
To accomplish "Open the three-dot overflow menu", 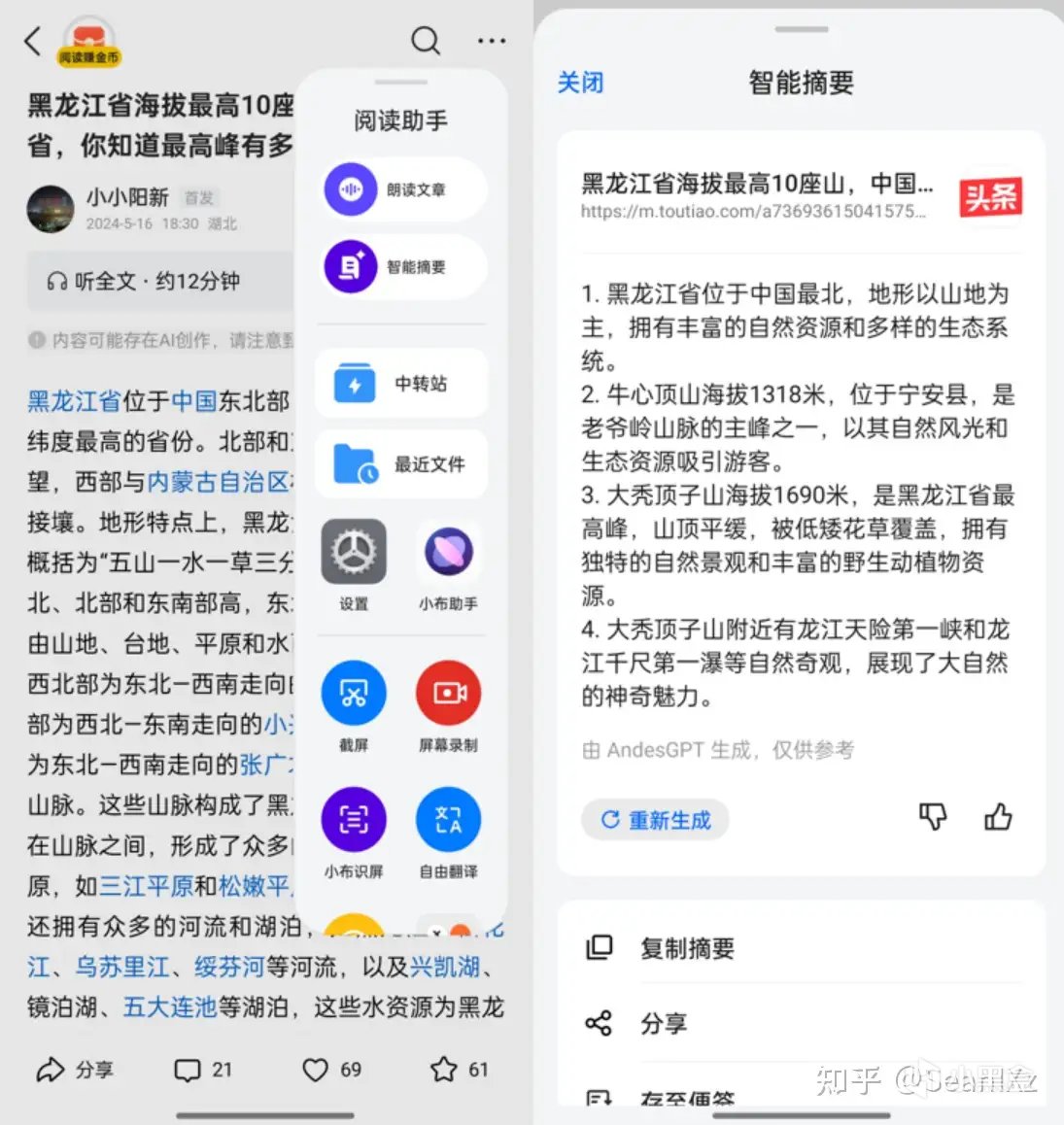I will click(492, 41).
